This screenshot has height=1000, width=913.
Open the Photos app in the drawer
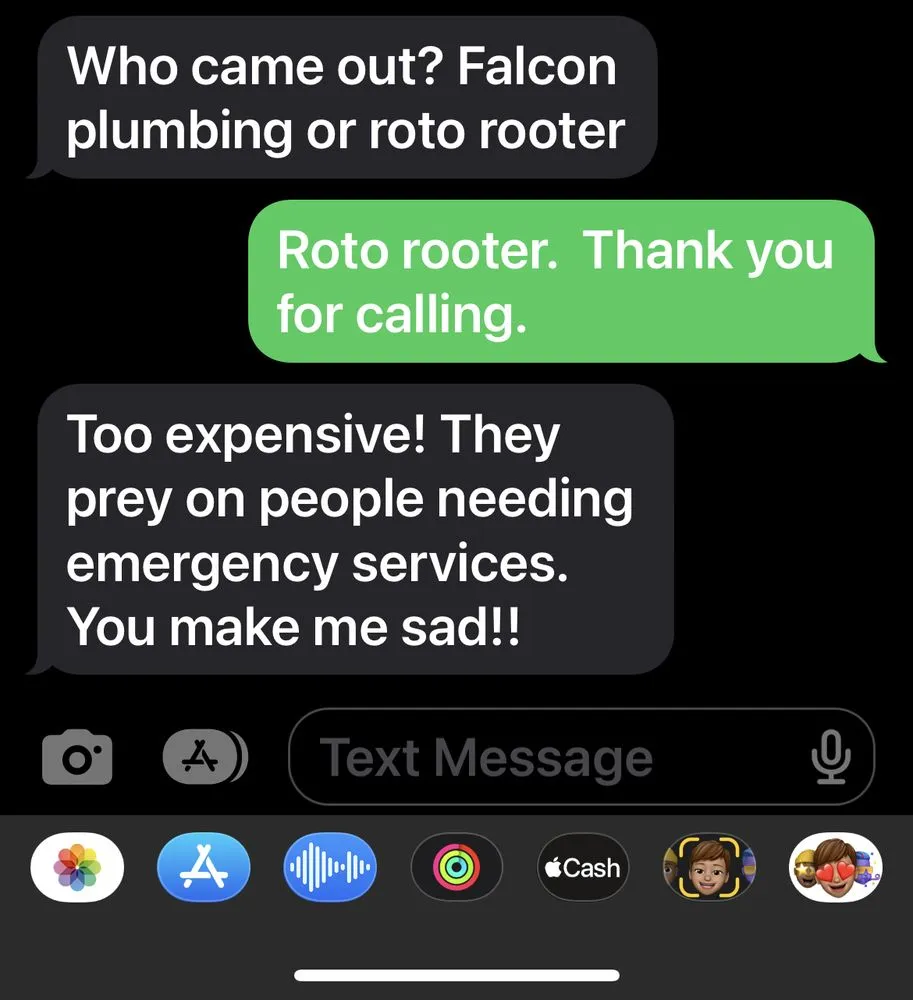pos(78,867)
